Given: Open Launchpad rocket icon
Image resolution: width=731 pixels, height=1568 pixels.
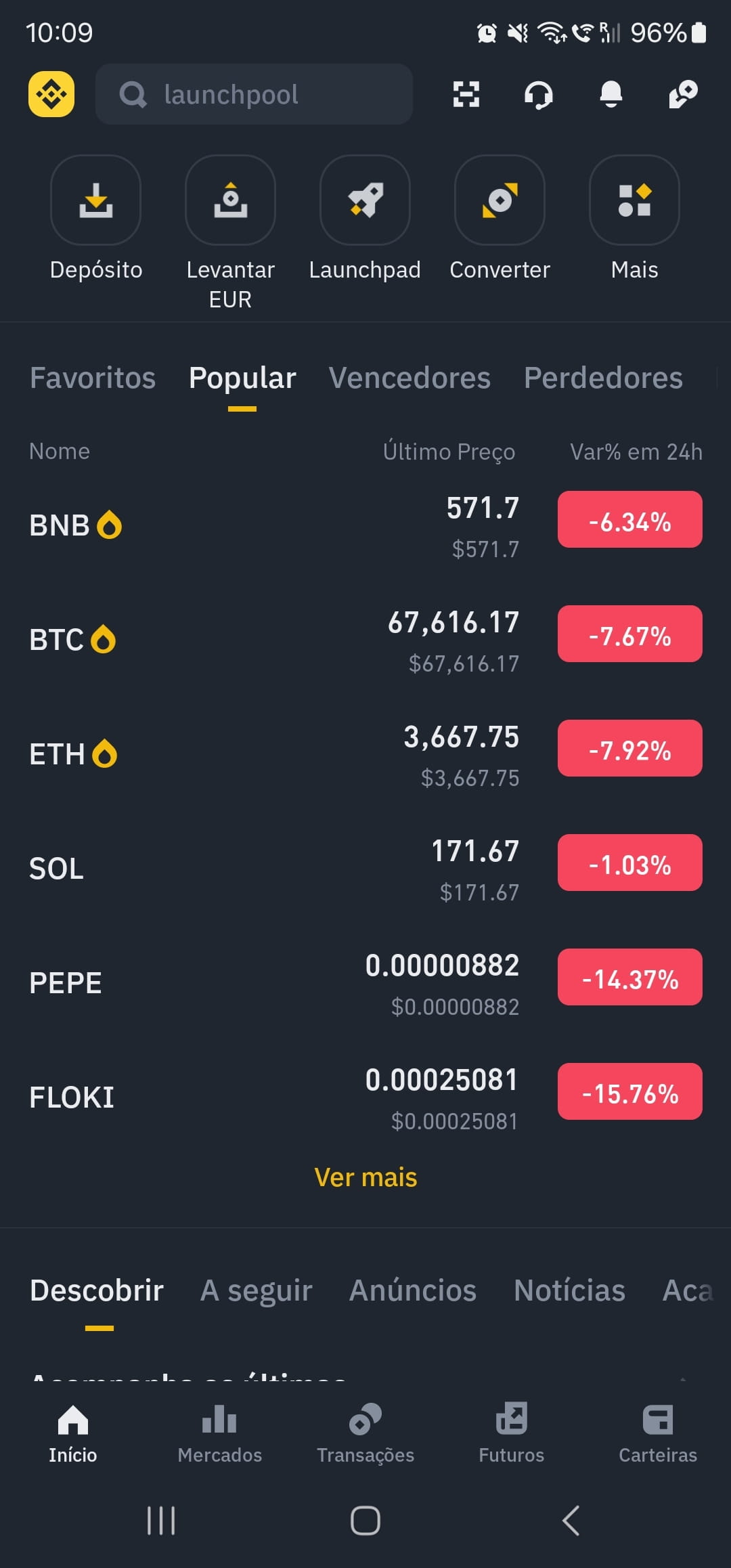Looking at the screenshot, I should click(365, 200).
